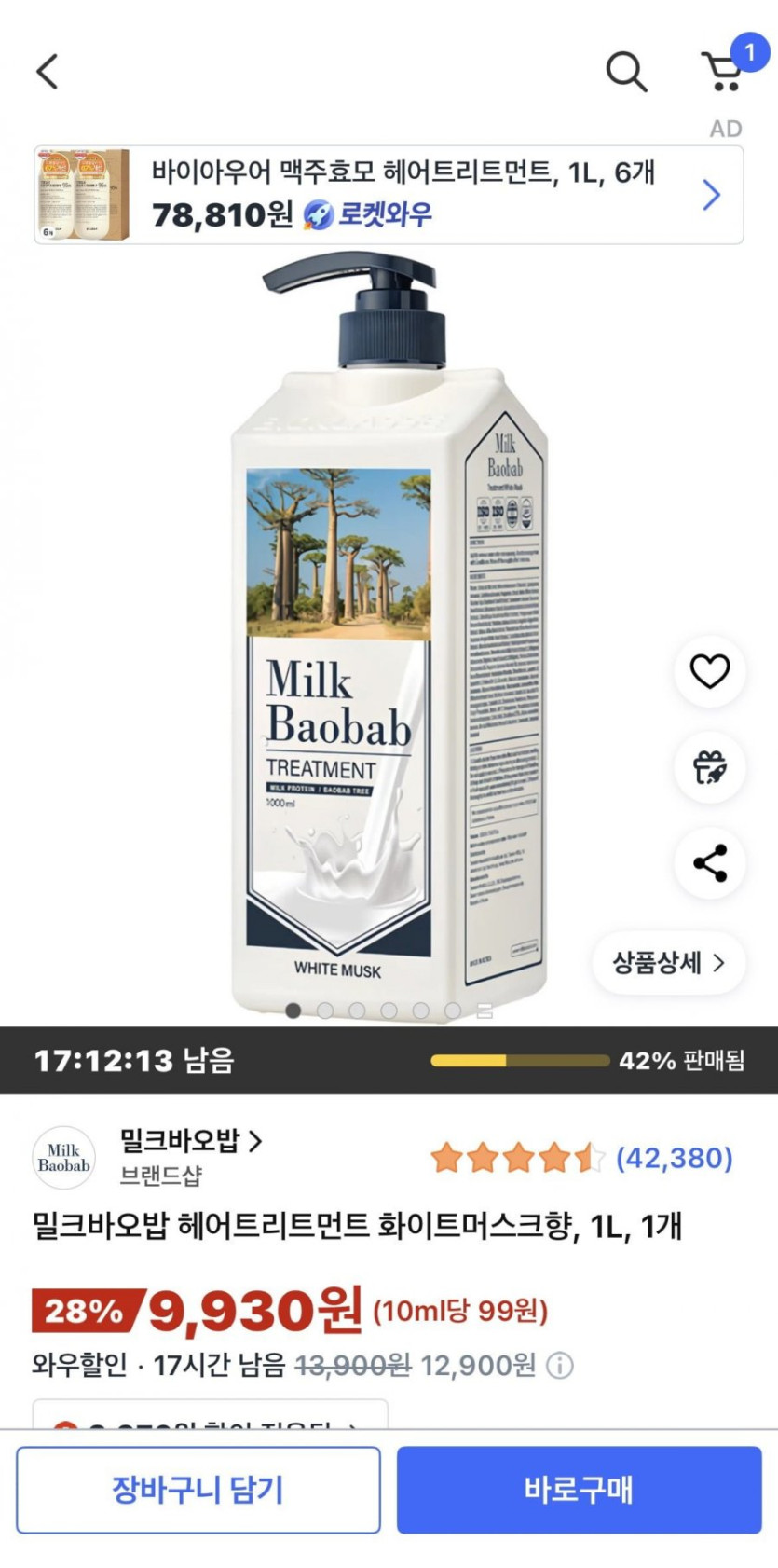Open the search icon
This screenshot has width=778, height=1568.
pyautogui.click(x=626, y=71)
